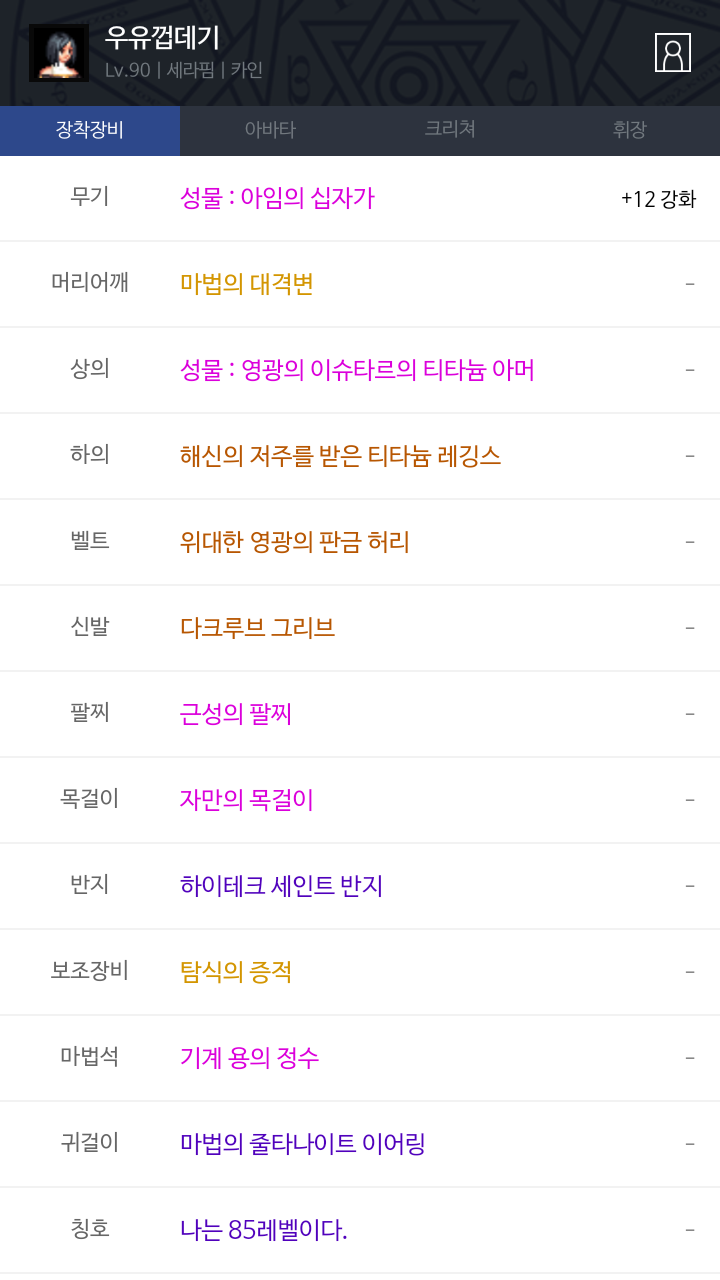Switch to the 아바타 tab
Screen dimensions: 720x1280
point(270,130)
